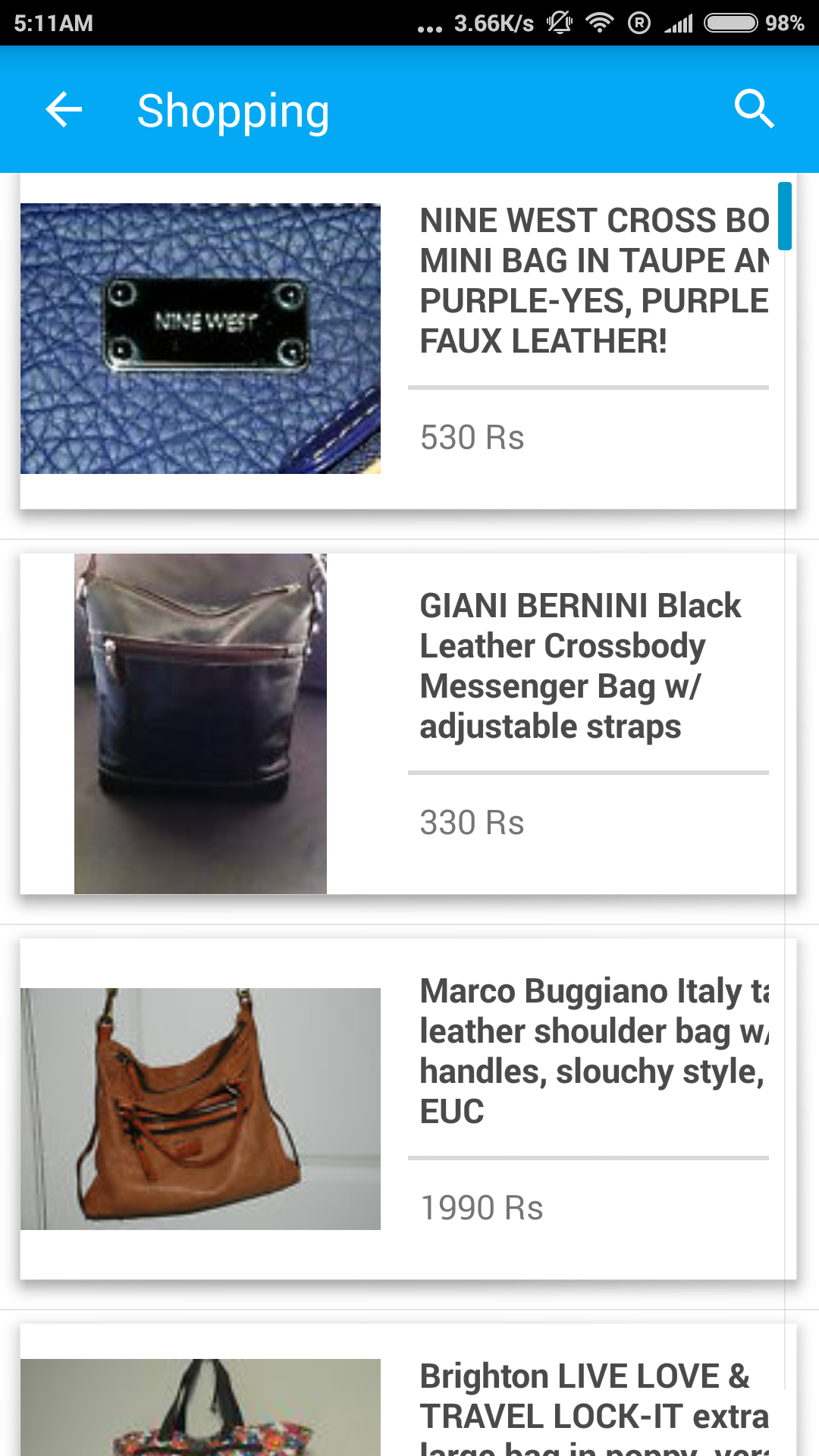Go back using the arrow icon
This screenshot has height=1456, width=819.
click(x=64, y=110)
